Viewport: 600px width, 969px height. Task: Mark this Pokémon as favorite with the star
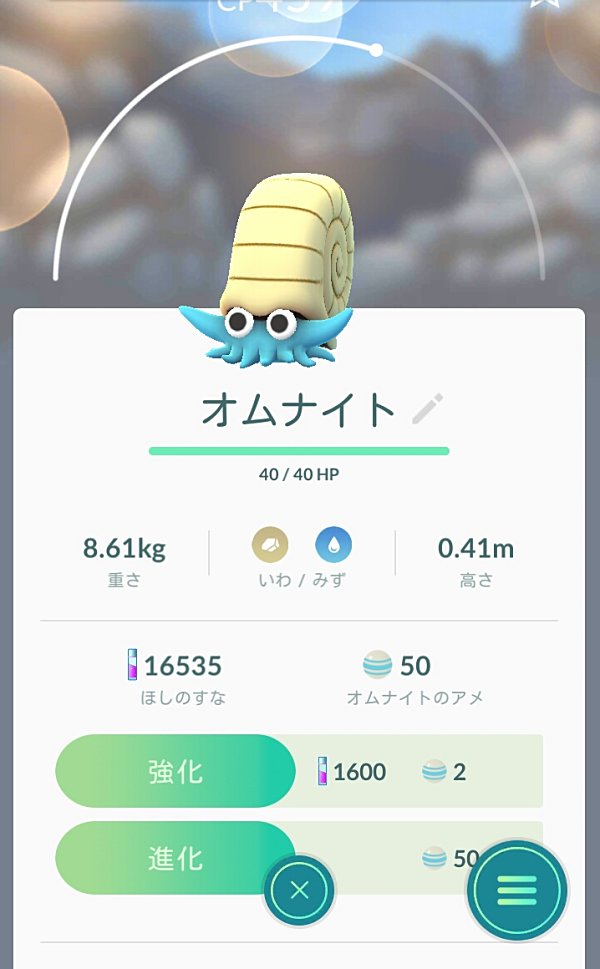[544, 3]
